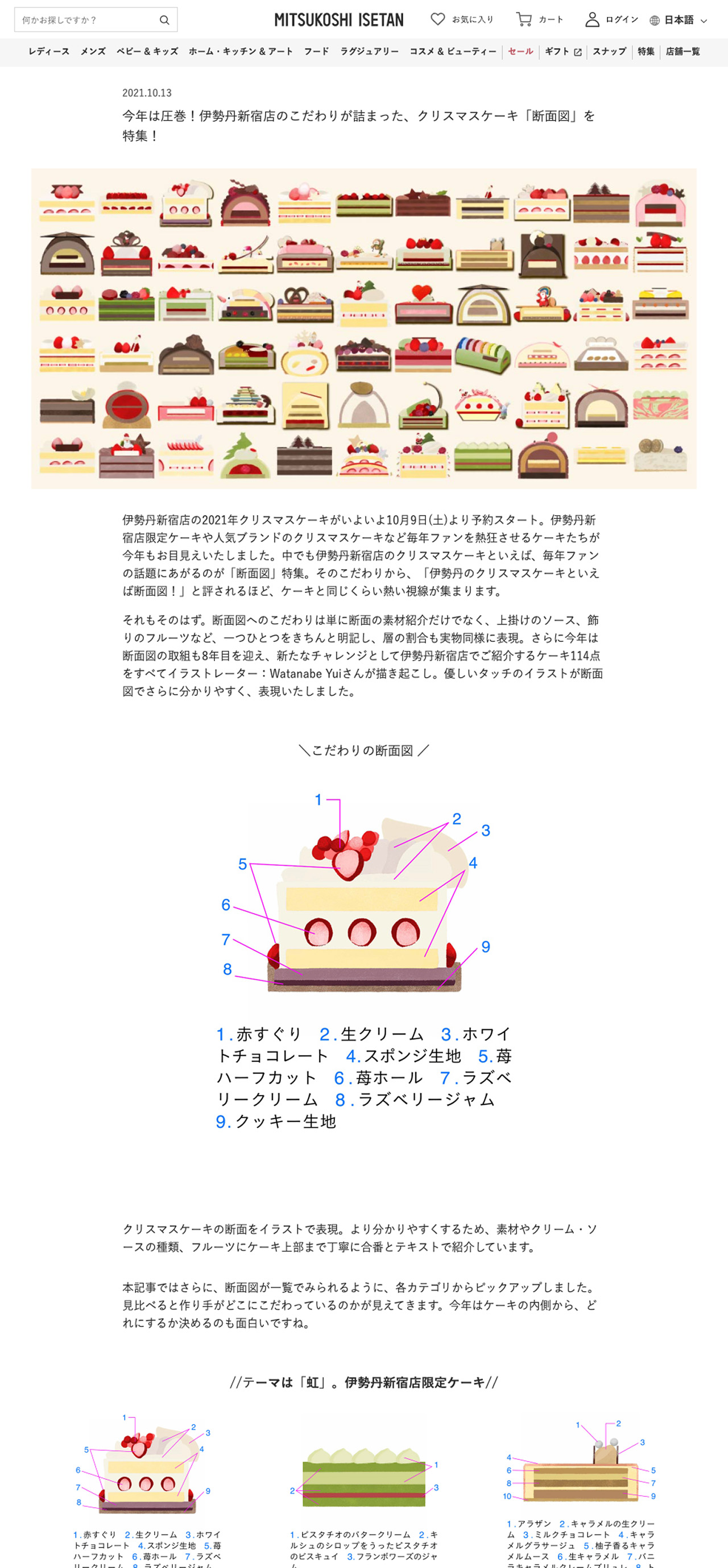Expand the 日本語 language dropdown

(679, 20)
